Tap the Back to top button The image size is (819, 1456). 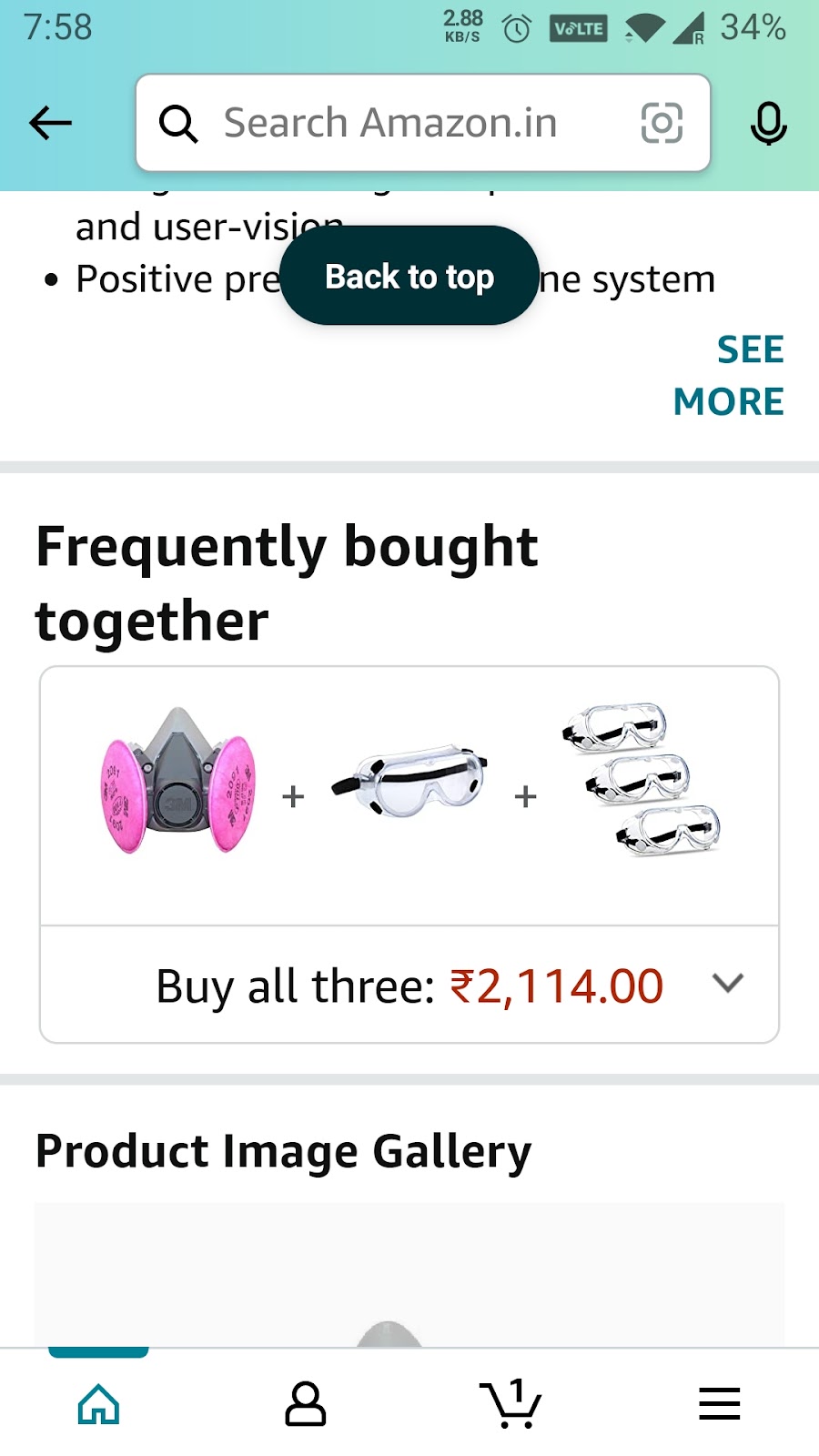409,276
